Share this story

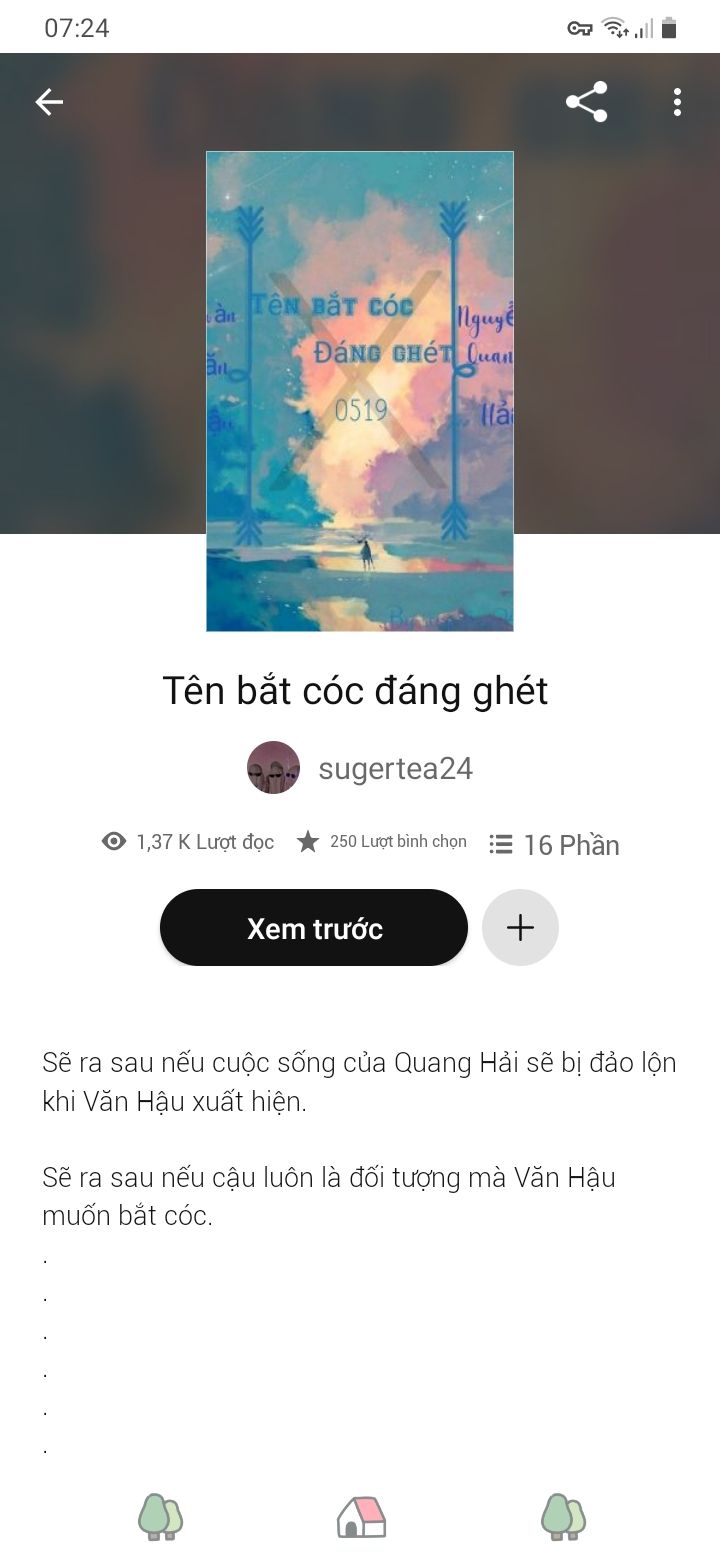pos(586,102)
